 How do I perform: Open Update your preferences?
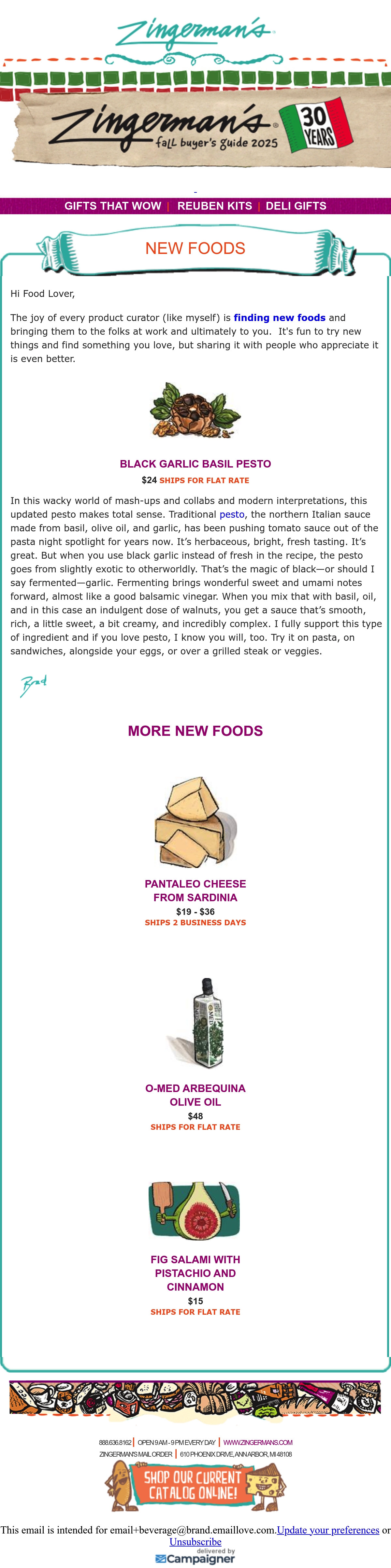coord(328,1530)
